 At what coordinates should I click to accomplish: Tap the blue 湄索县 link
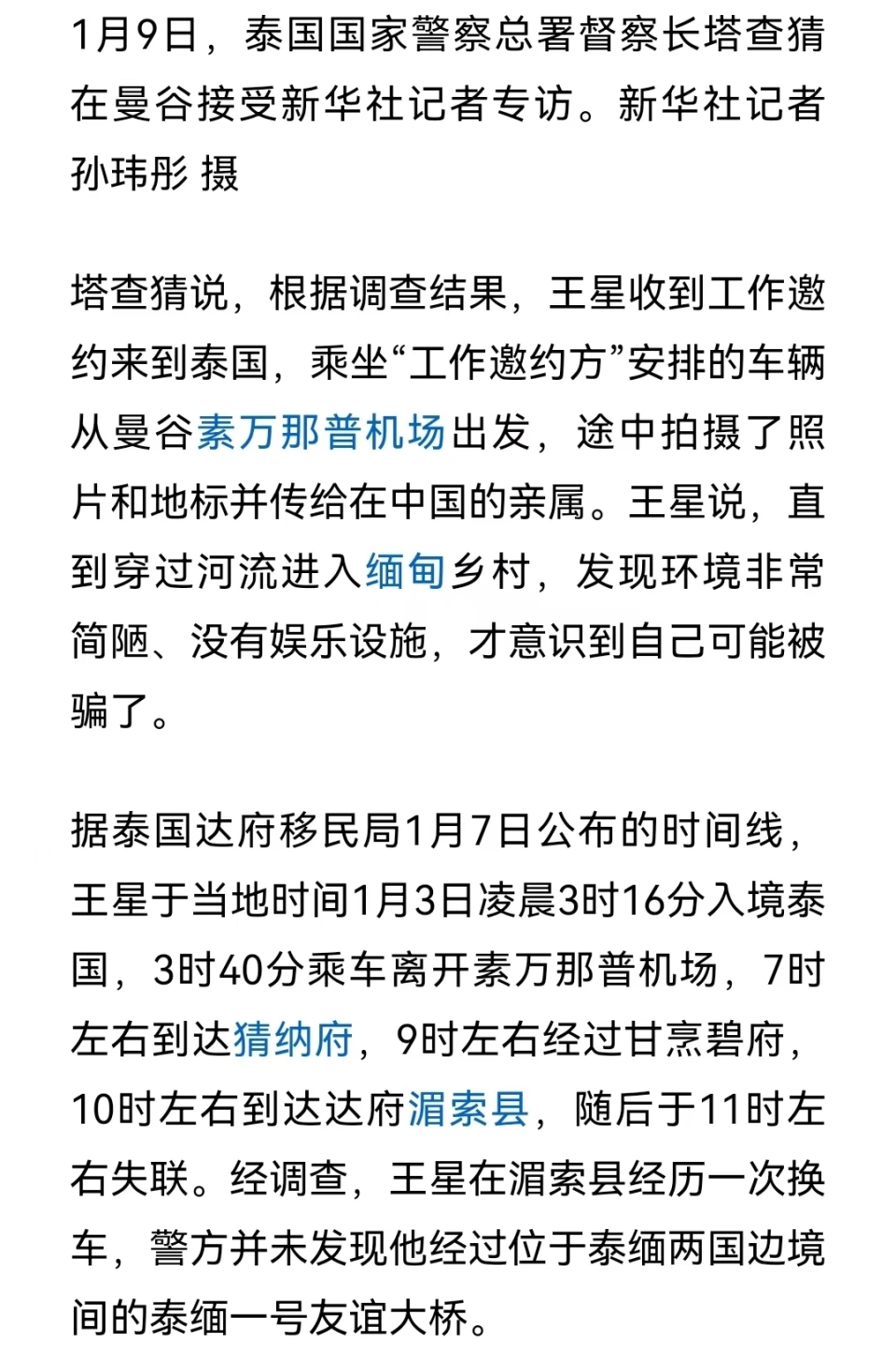click(x=468, y=1109)
